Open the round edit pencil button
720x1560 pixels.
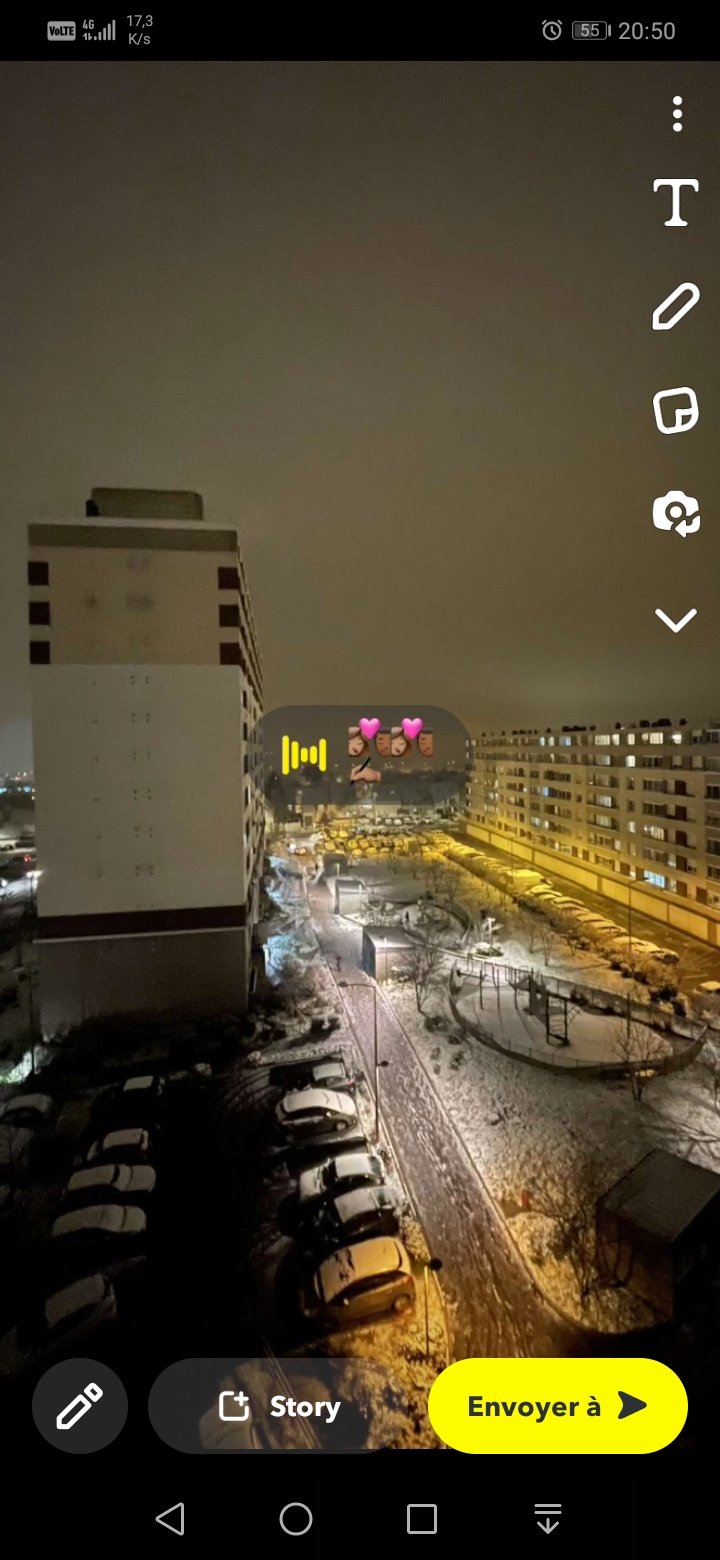point(80,1406)
